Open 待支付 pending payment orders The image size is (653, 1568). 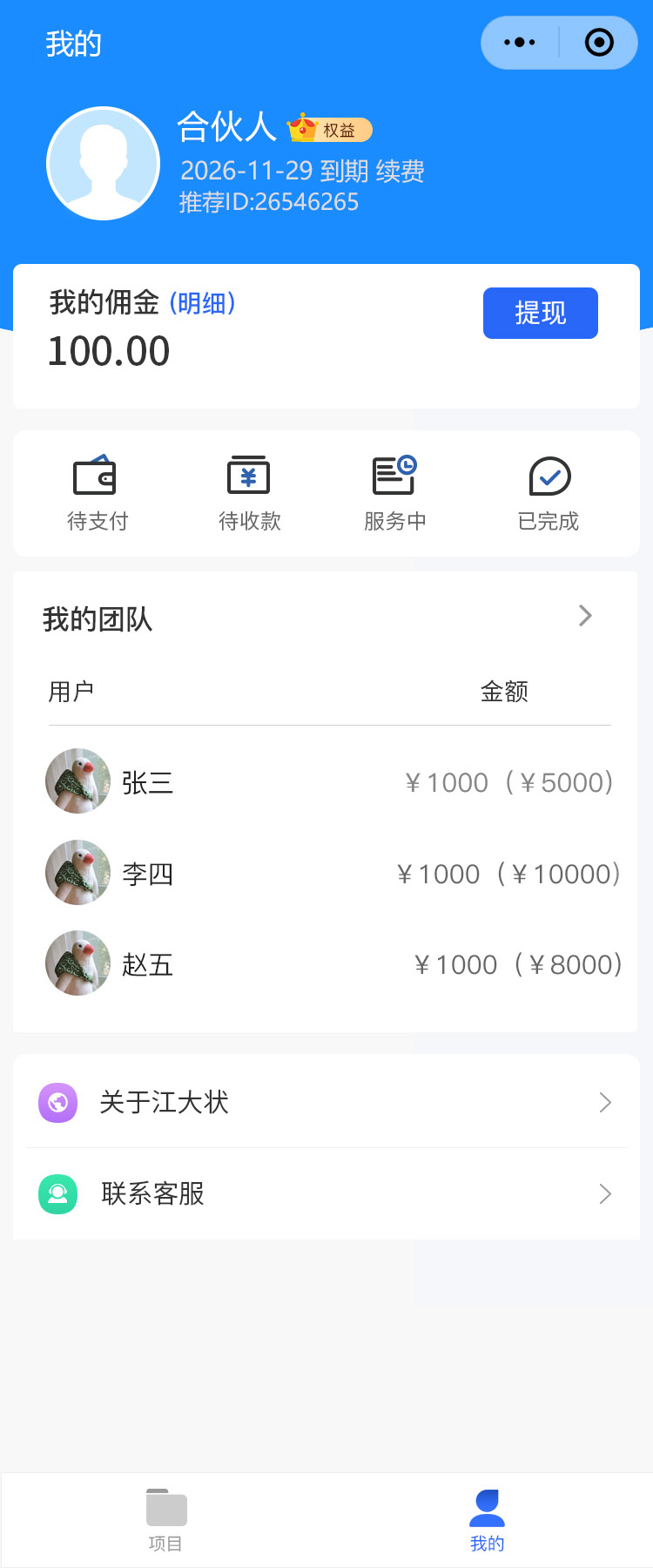98,493
